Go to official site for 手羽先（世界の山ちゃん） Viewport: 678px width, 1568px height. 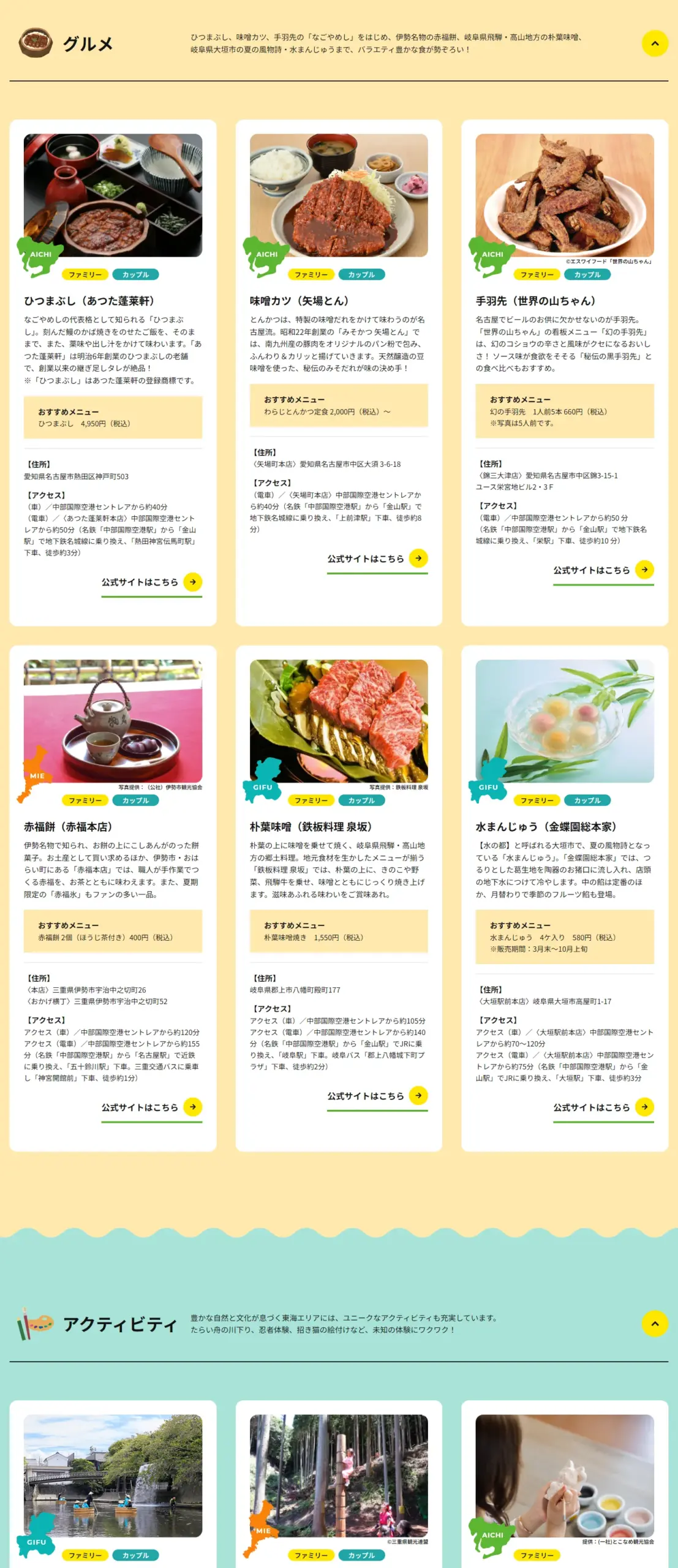(x=603, y=570)
